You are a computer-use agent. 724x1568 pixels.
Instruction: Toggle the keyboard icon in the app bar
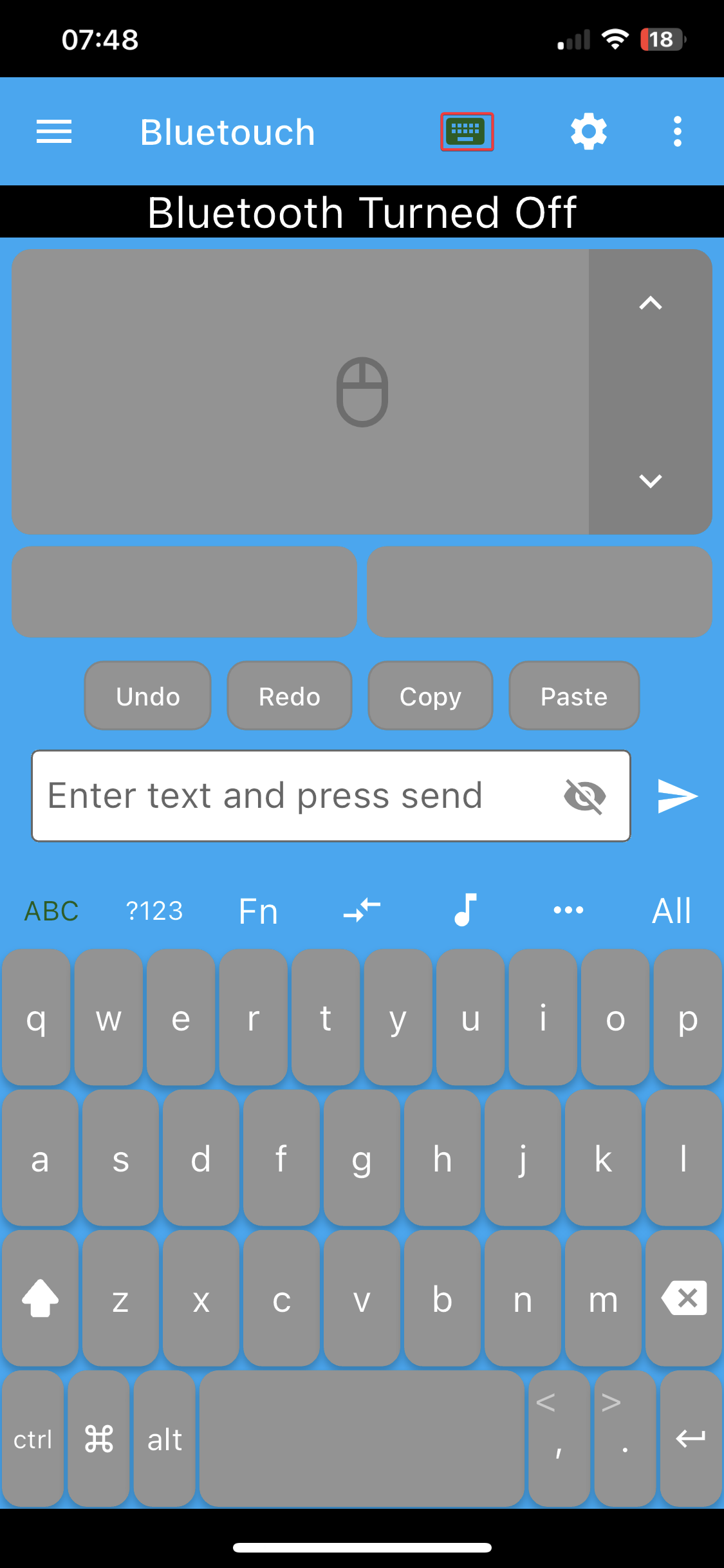pos(467,132)
